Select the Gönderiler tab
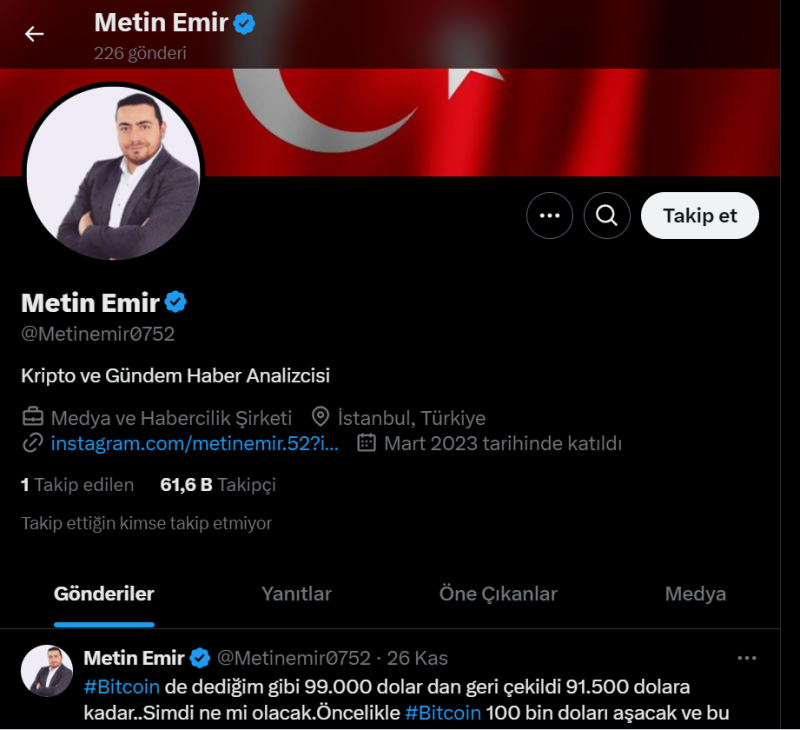The image size is (800, 730). point(104,594)
